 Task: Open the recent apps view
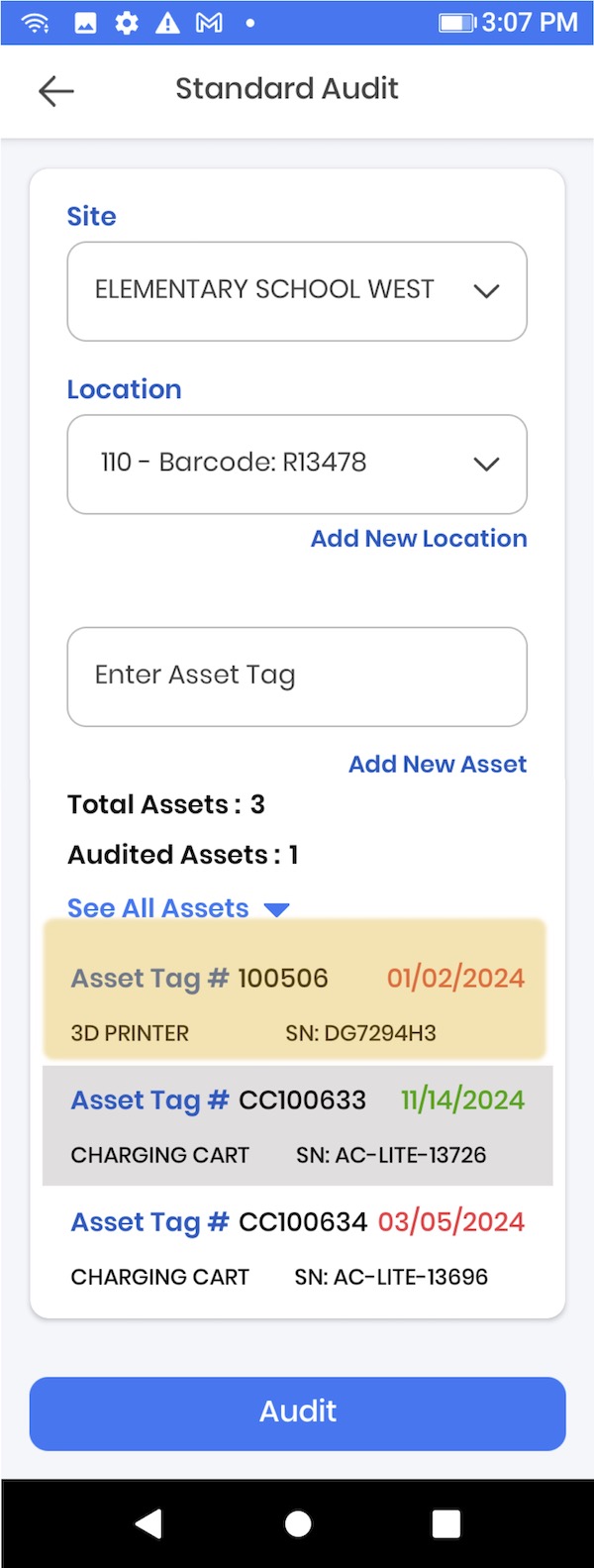point(446,1523)
